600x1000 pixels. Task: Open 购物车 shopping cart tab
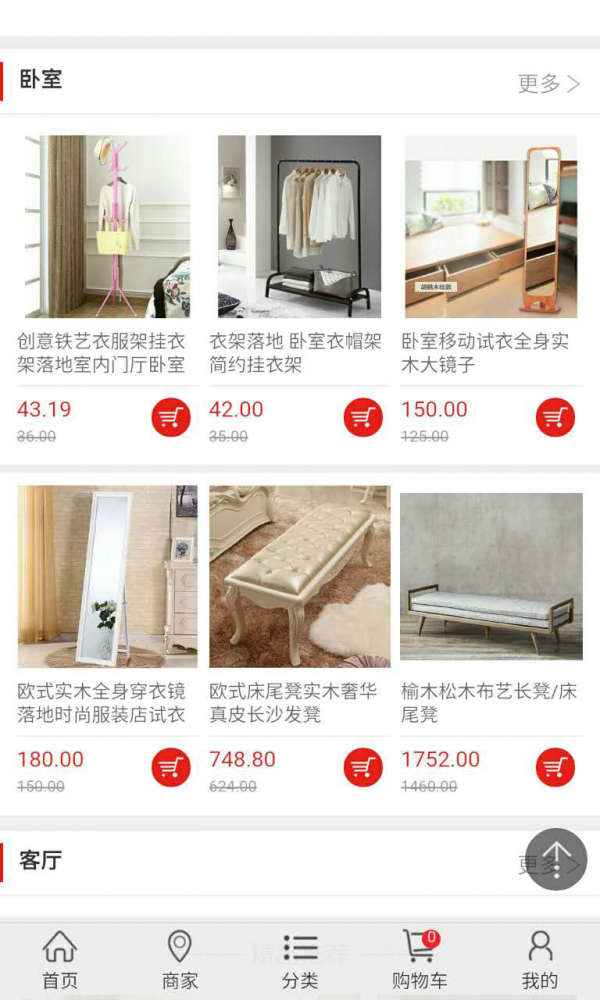pos(420,959)
